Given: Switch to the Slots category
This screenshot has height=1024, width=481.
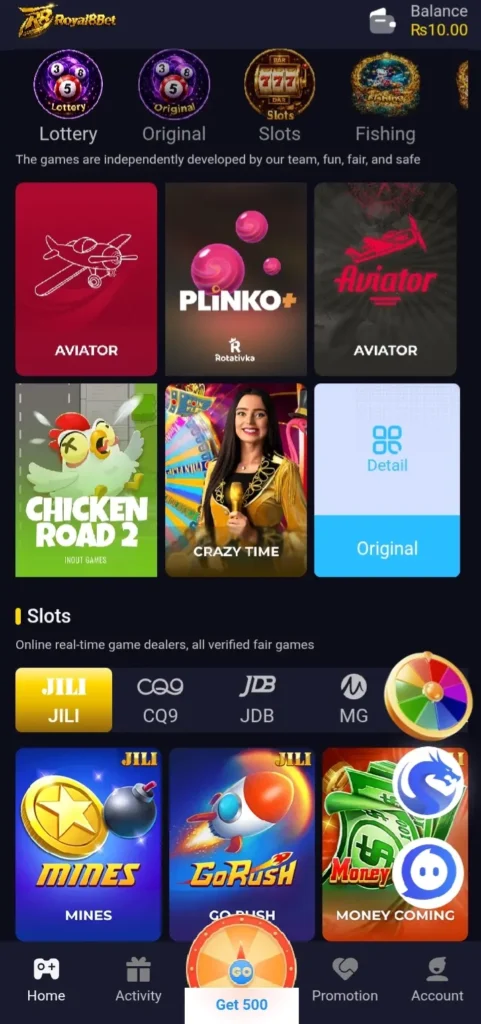Looking at the screenshot, I should tap(279, 96).
